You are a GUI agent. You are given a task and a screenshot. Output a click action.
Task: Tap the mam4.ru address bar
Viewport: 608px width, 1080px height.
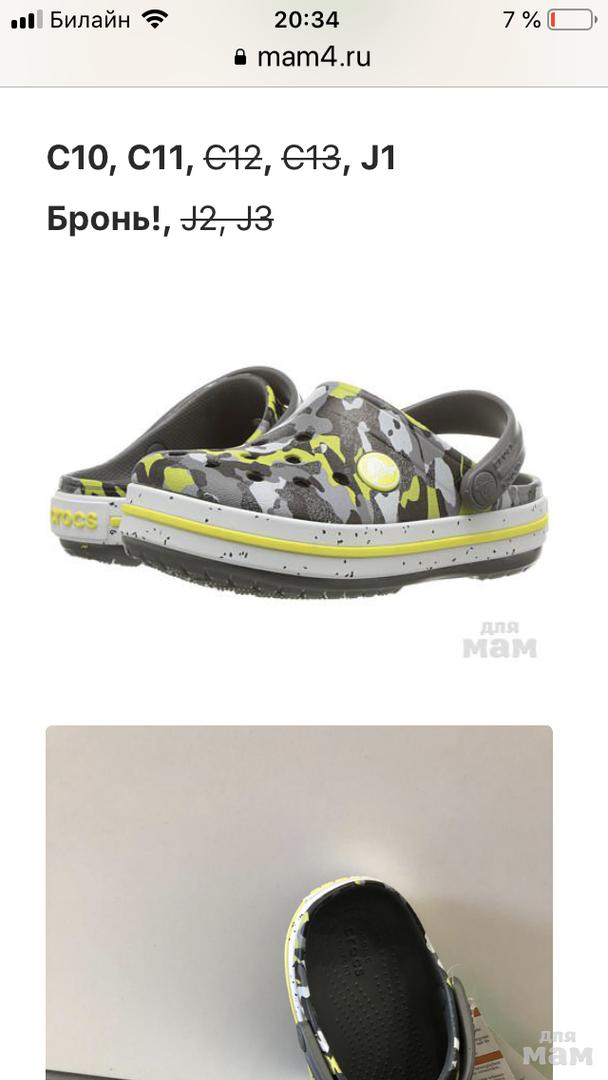click(x=303, y=57)
